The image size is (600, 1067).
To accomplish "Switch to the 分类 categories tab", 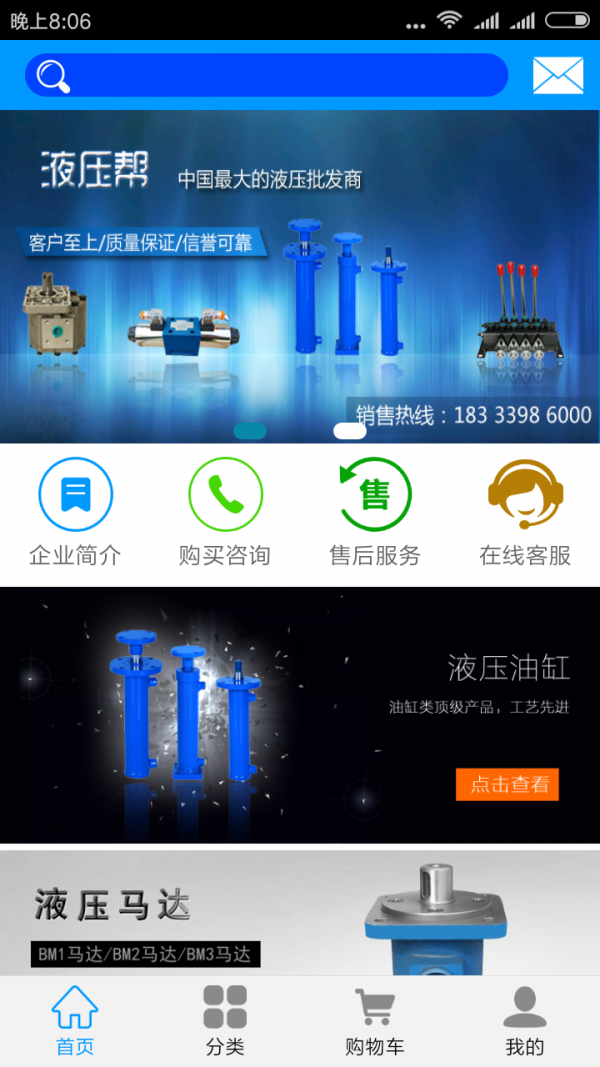I will coord(225,1021).
